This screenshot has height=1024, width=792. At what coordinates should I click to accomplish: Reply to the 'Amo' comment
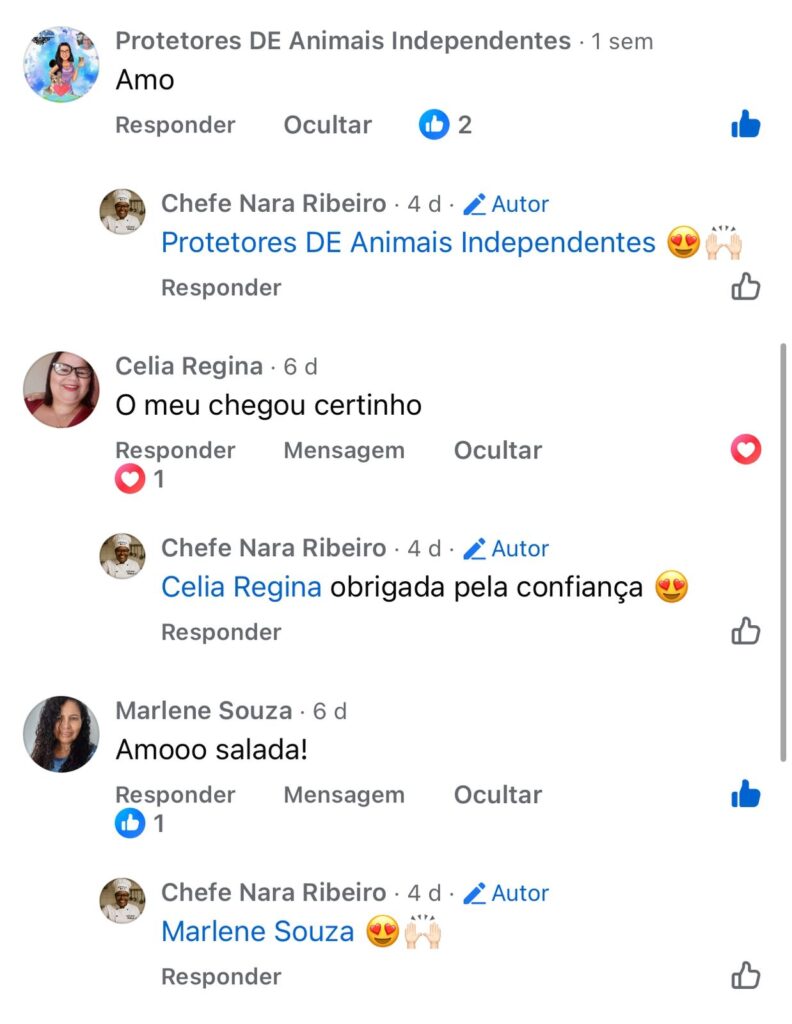click(x=175, y=125)
